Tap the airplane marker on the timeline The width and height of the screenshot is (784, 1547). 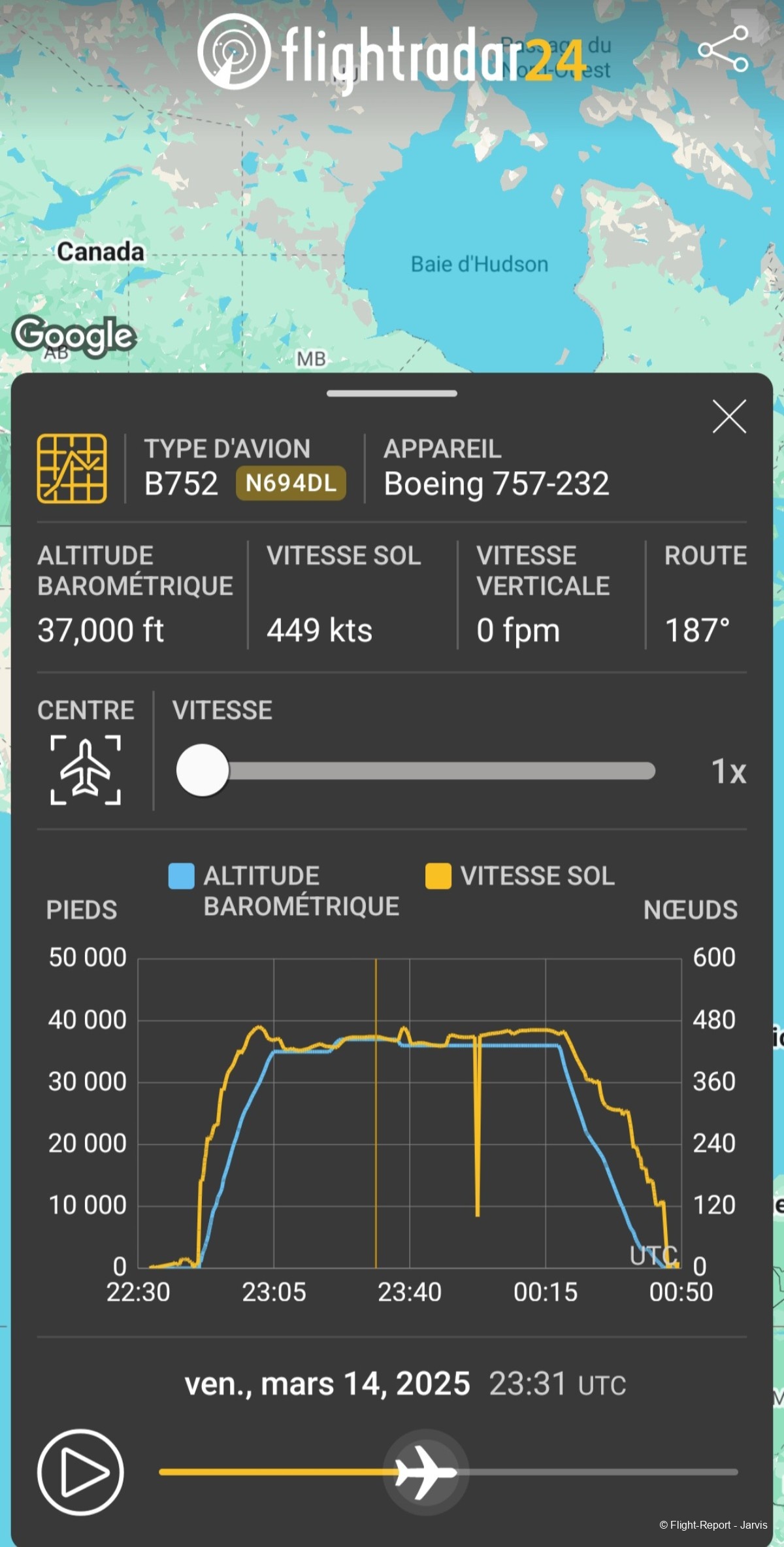(x=425, y=1472)
